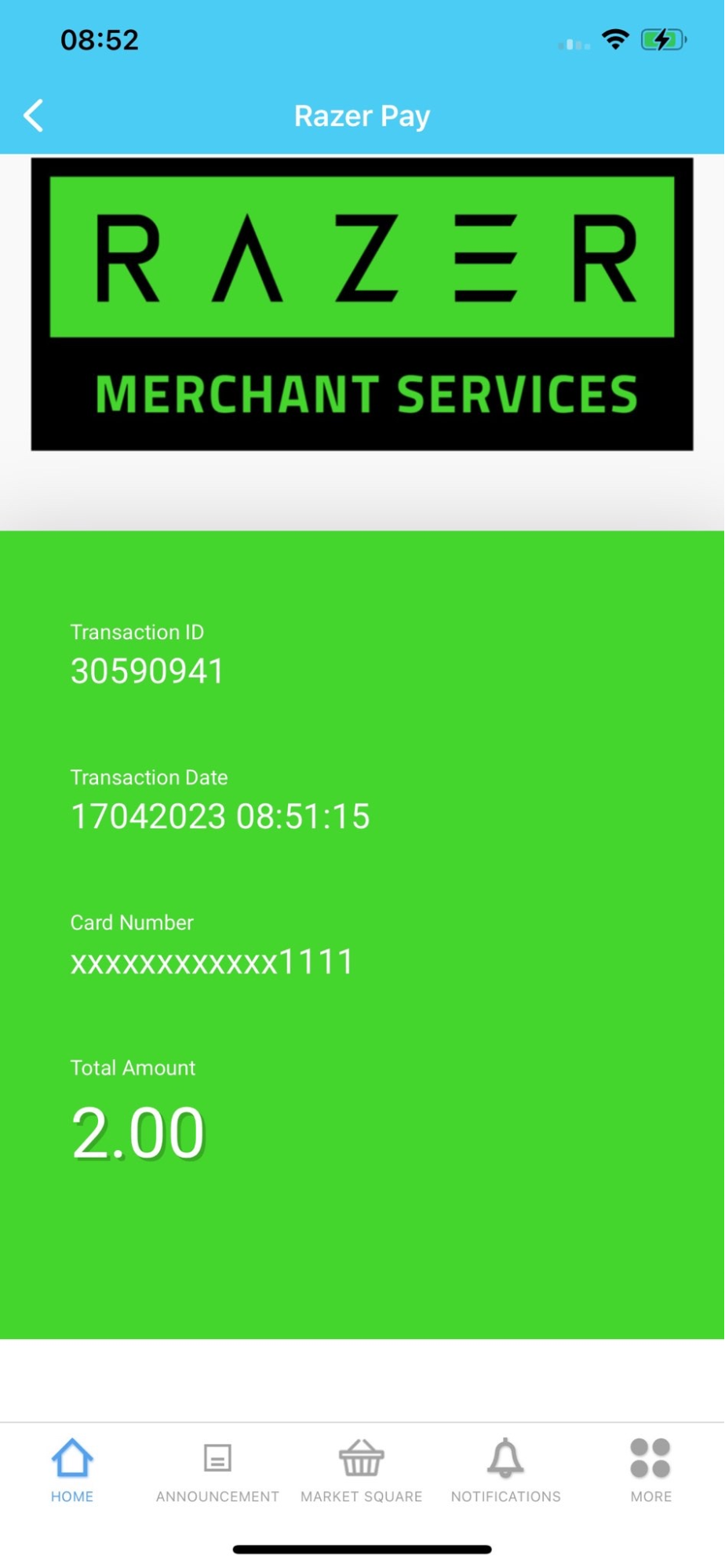Open the Notifications tab
The width and height of the screenshot is (725, 1568).
tap(505, 1470)
